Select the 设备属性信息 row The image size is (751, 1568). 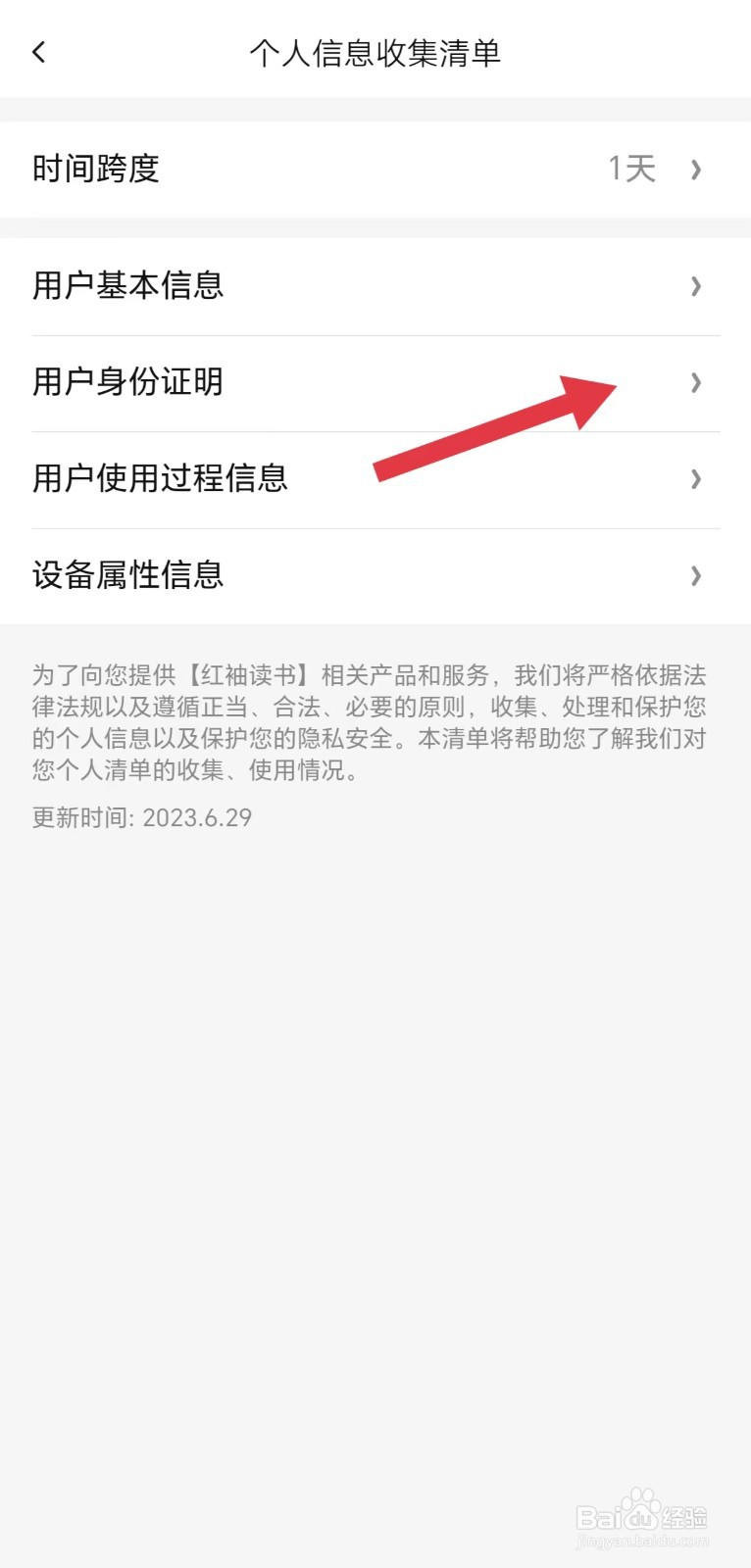(x=128, y=575)
